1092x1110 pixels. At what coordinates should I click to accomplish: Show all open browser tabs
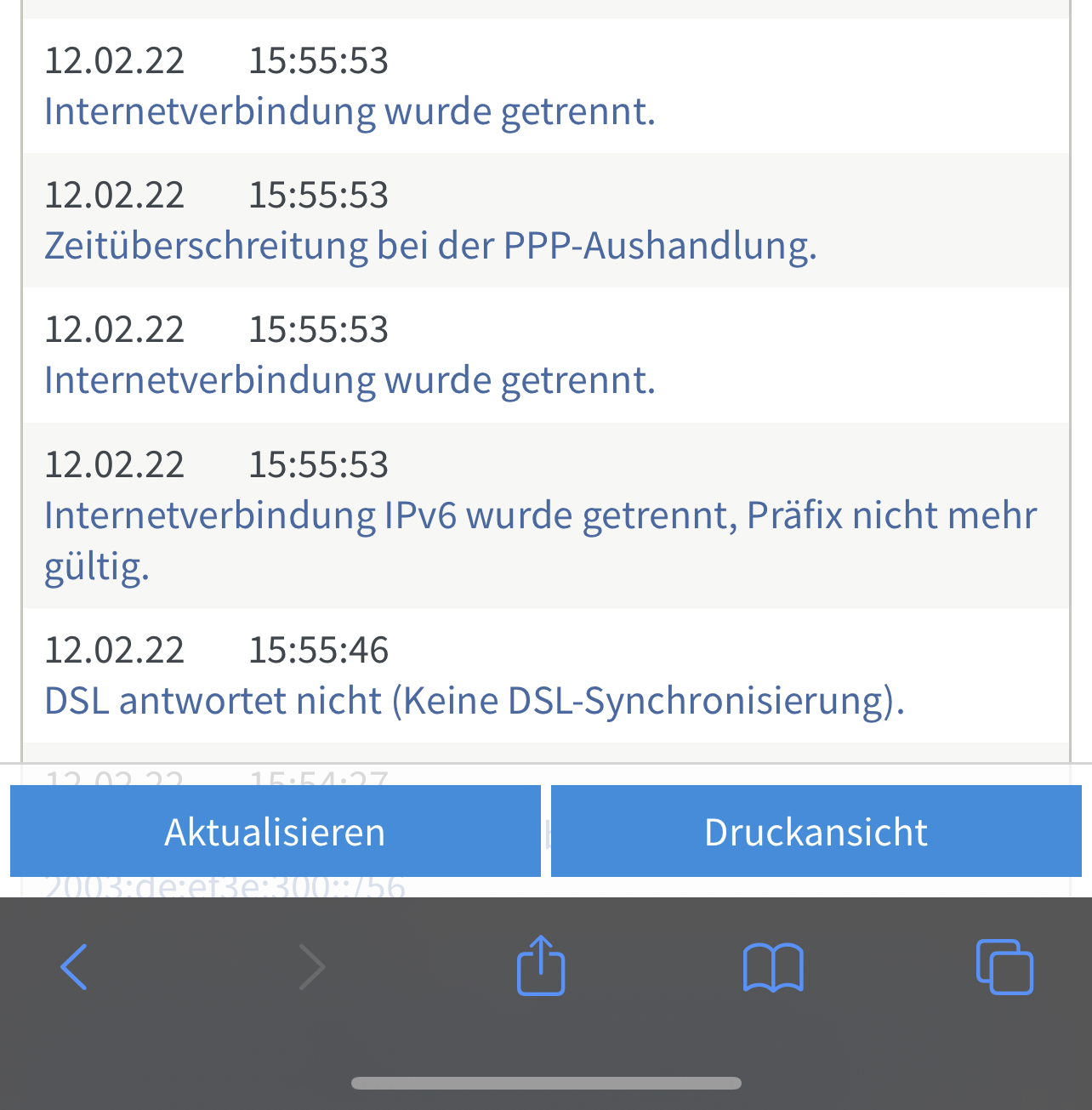click(x=1004, y=967)
